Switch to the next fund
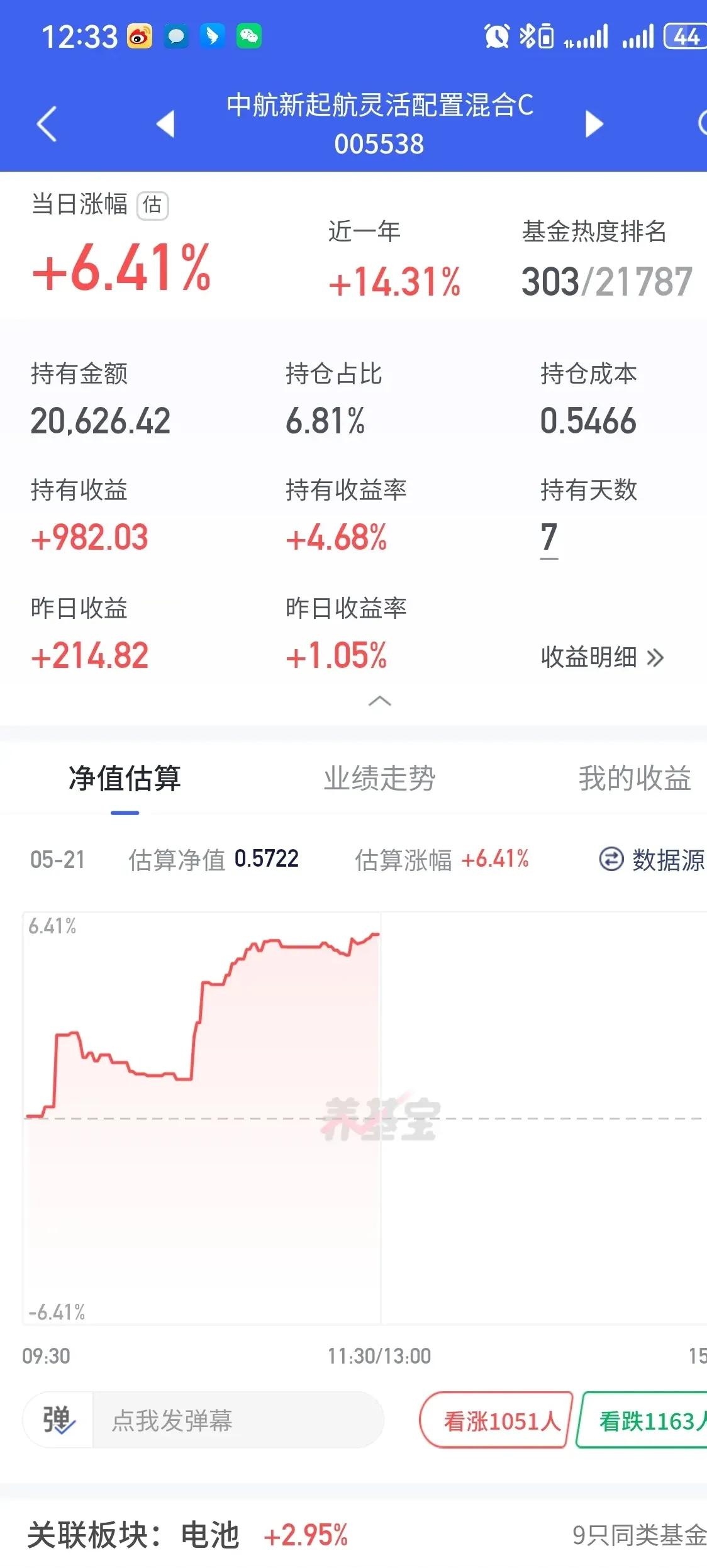The image size is (707, 1568). (594, 123)
